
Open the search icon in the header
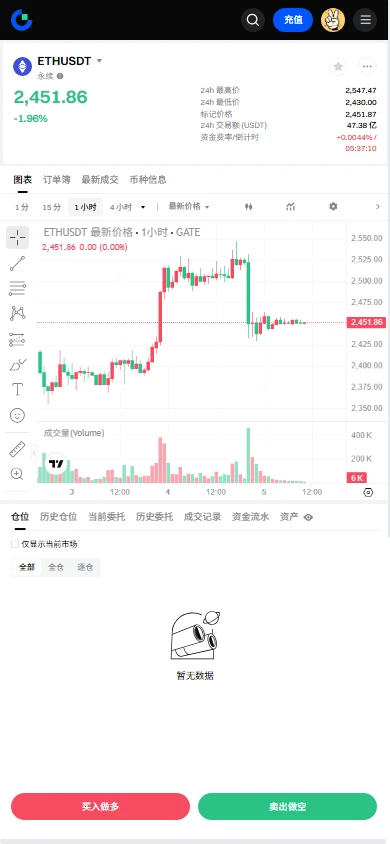tap(253, 20)
